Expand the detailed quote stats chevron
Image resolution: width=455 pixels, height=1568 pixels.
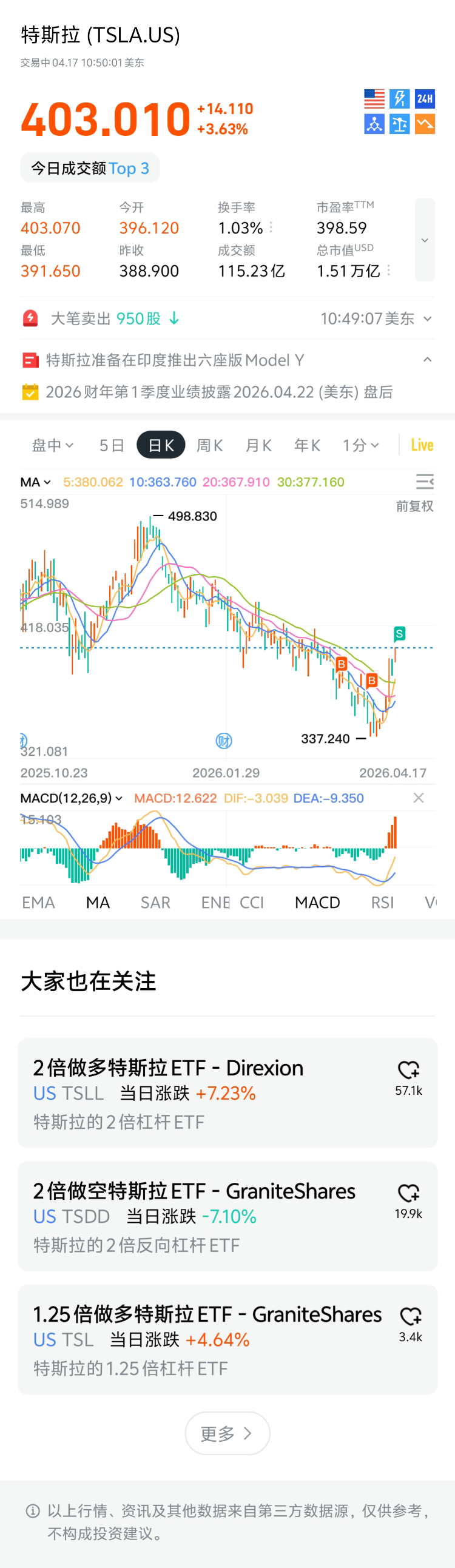[425, 240]
